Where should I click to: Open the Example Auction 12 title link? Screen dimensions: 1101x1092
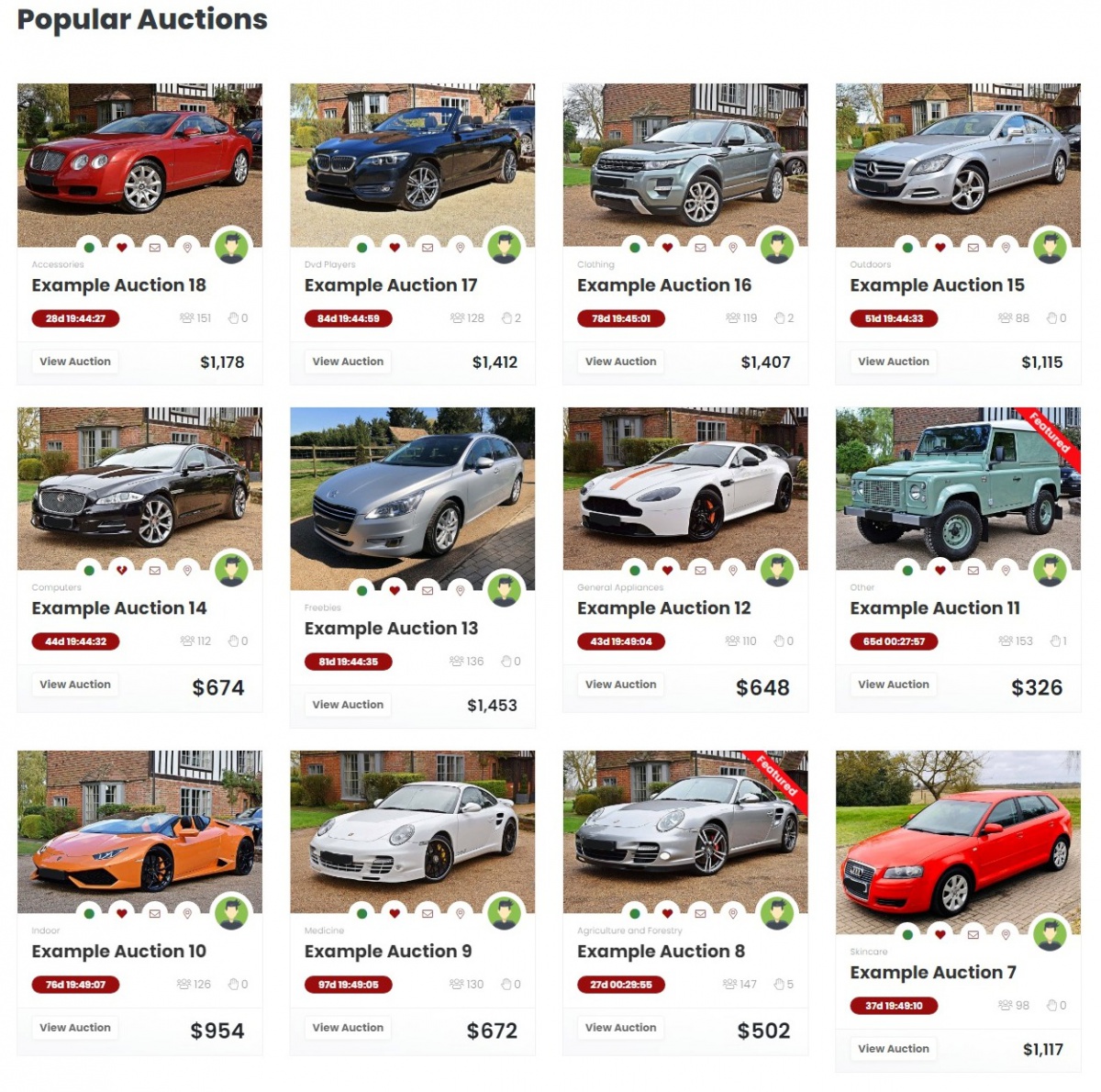click(x=663, y=608)
